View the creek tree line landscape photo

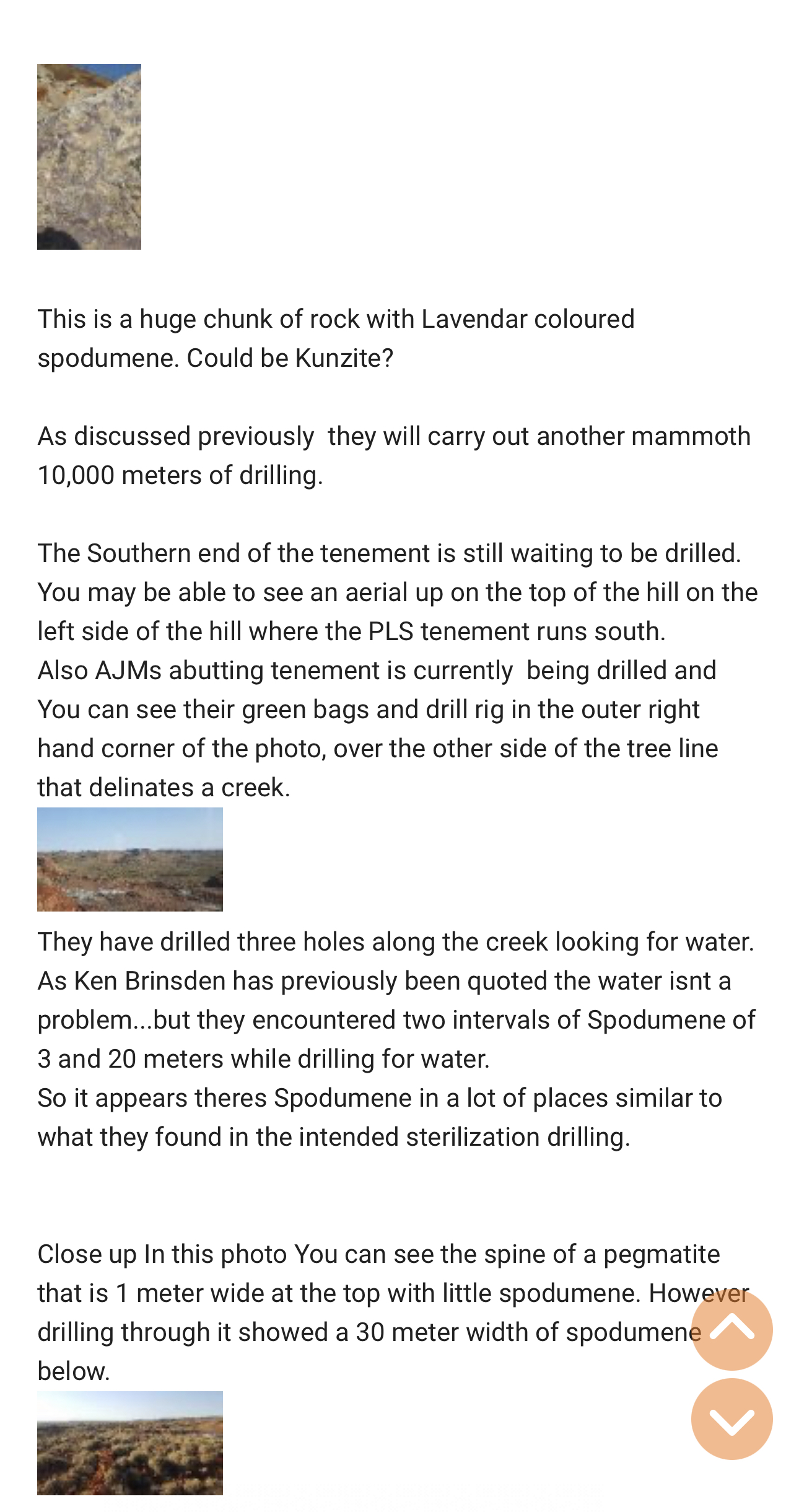click(x=130, y=859)
